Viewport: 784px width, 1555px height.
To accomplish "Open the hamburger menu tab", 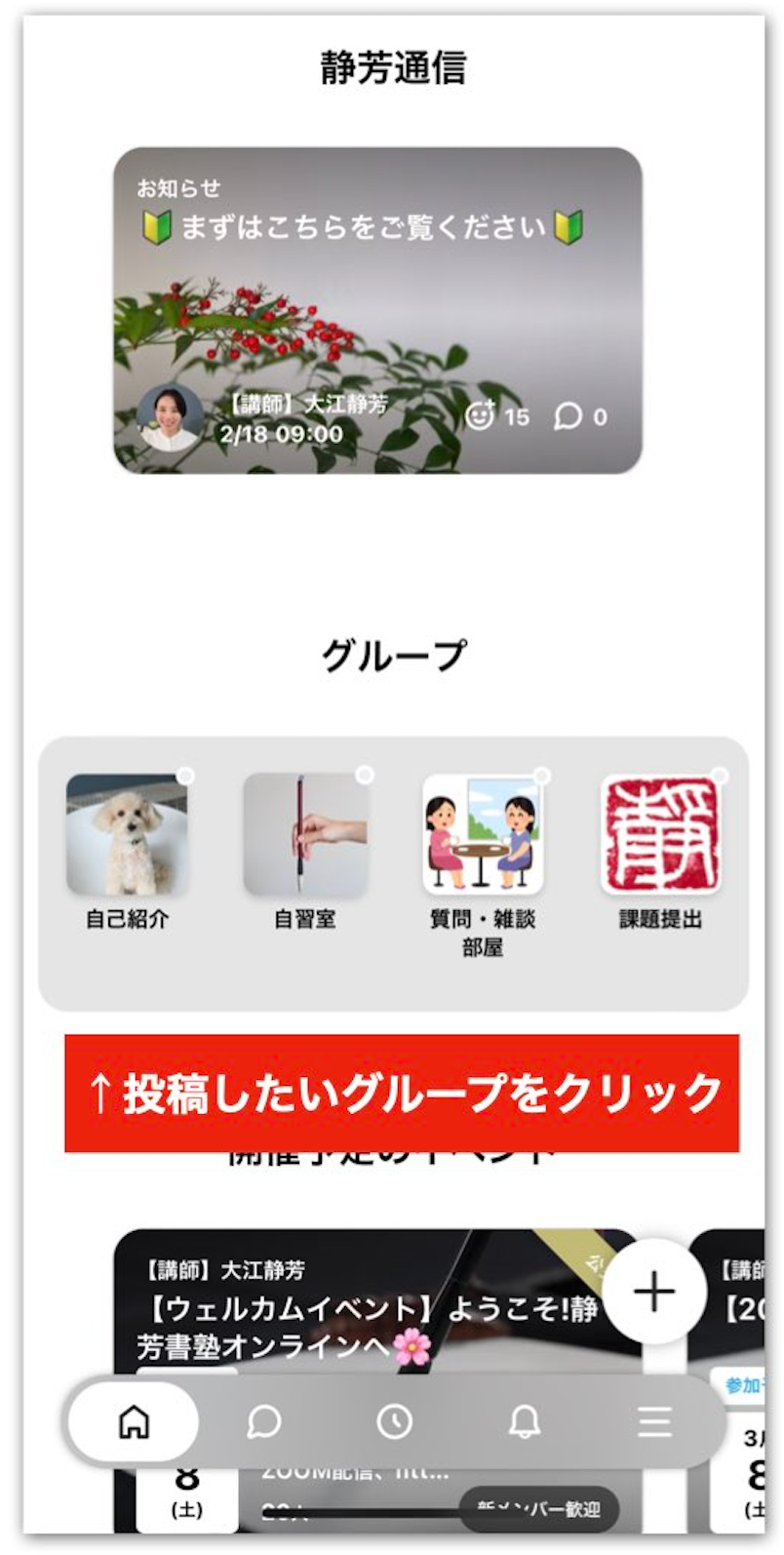I will click(654, 1422).
